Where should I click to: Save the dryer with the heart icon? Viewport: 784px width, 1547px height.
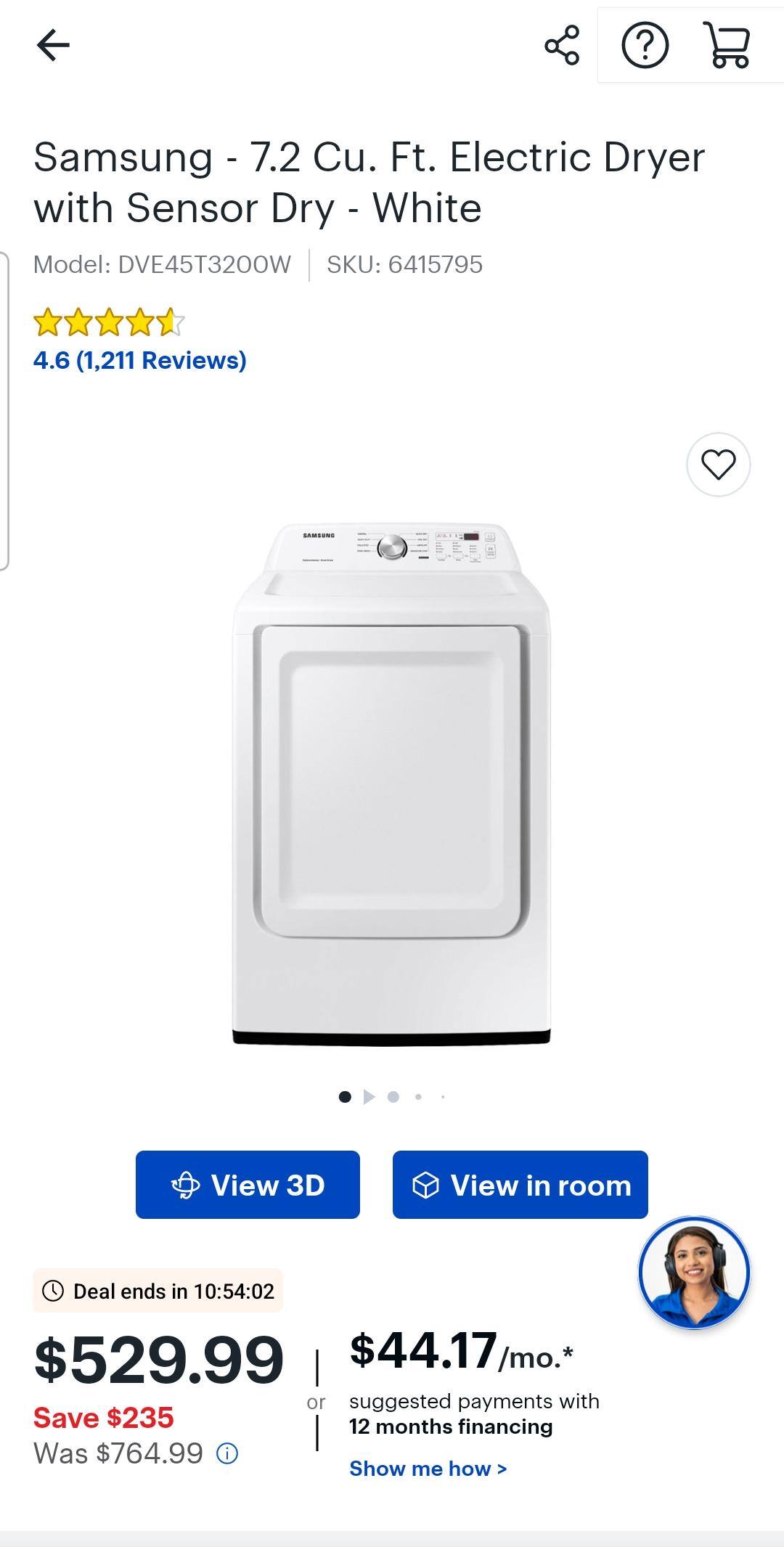click(718, 465)
